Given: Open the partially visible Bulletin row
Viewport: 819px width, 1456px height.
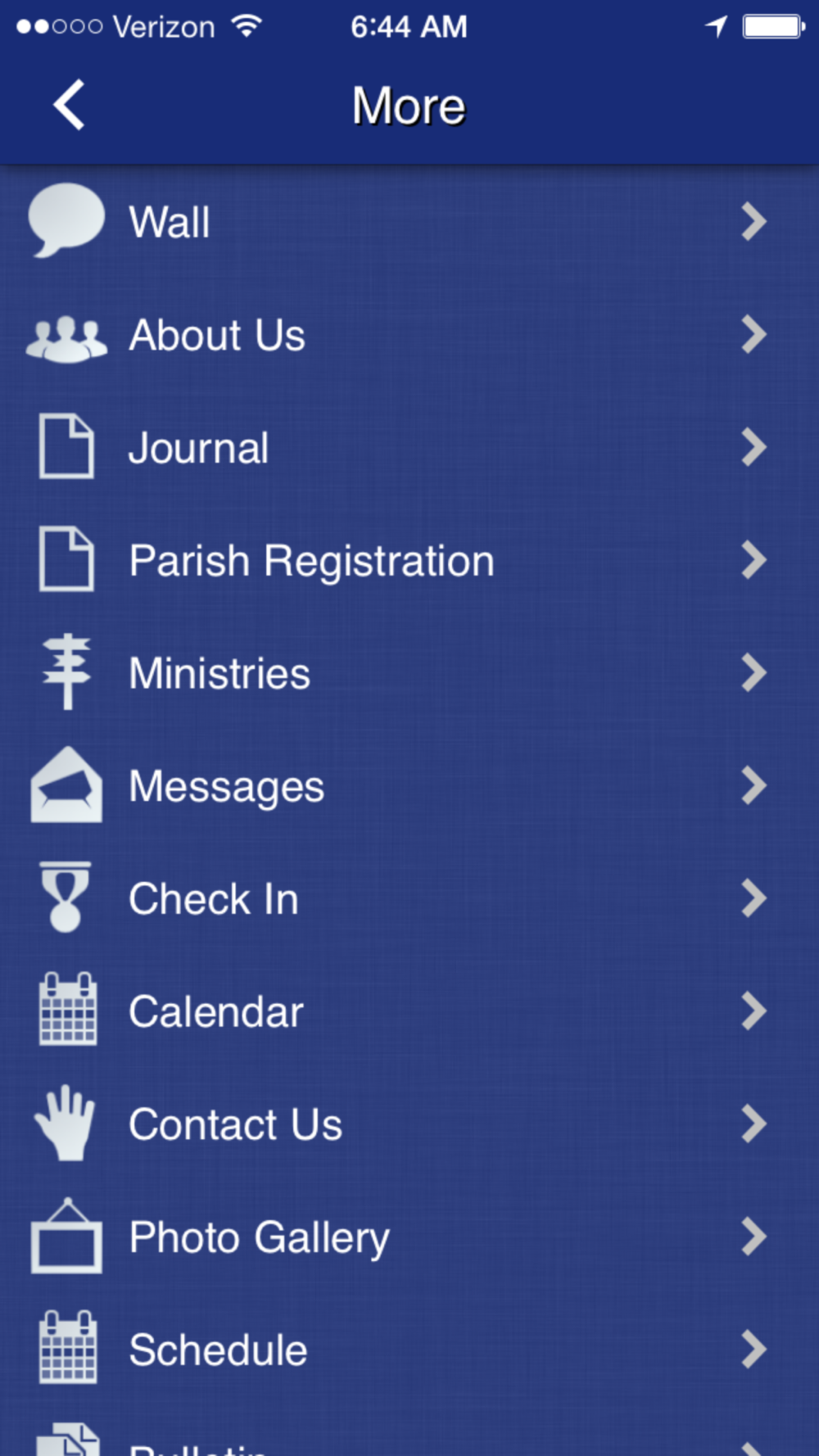Looking at the screenshot, I should (409, 1431).
